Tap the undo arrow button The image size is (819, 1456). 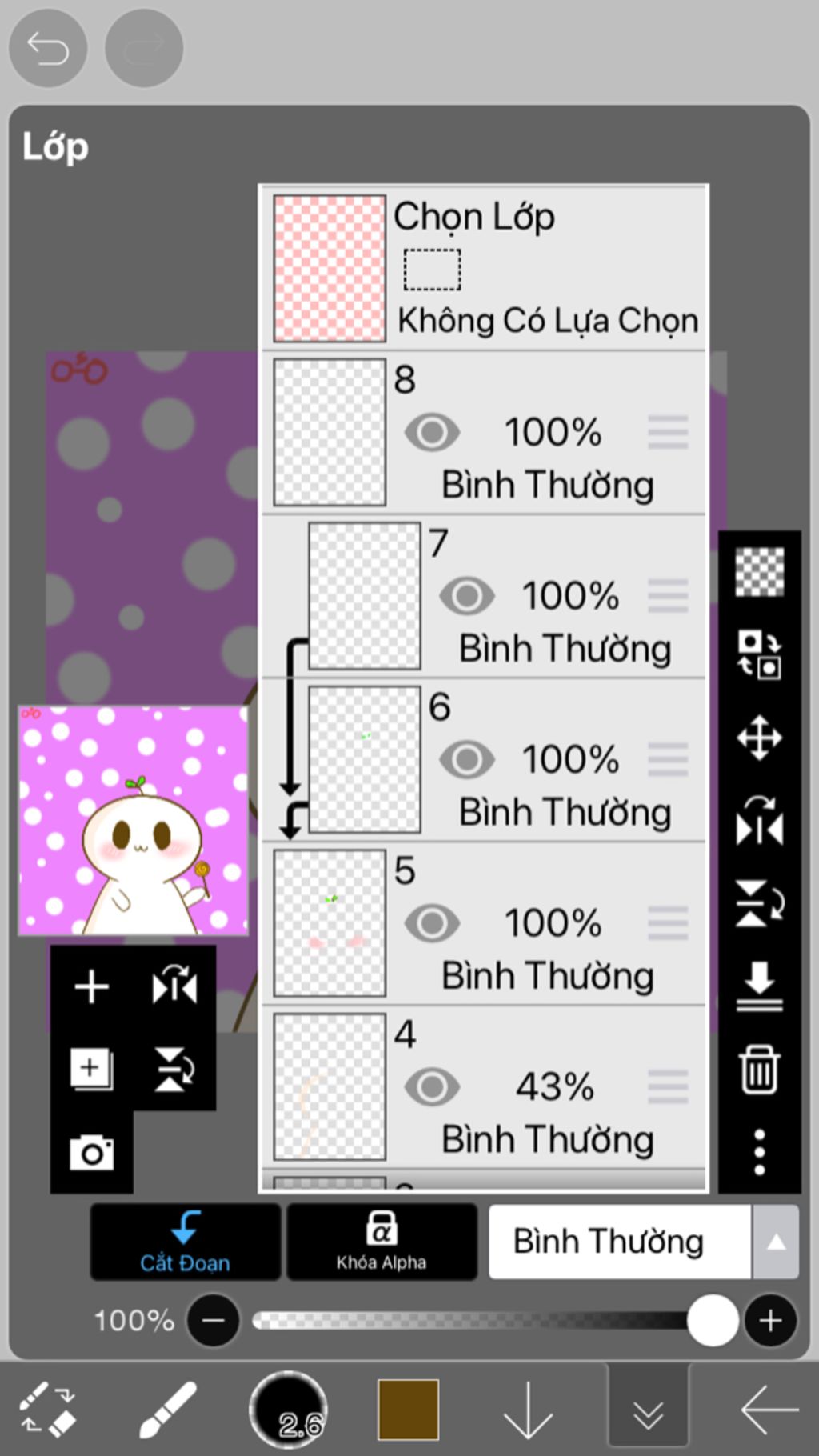pyautogui.click(x=48, y=49)
